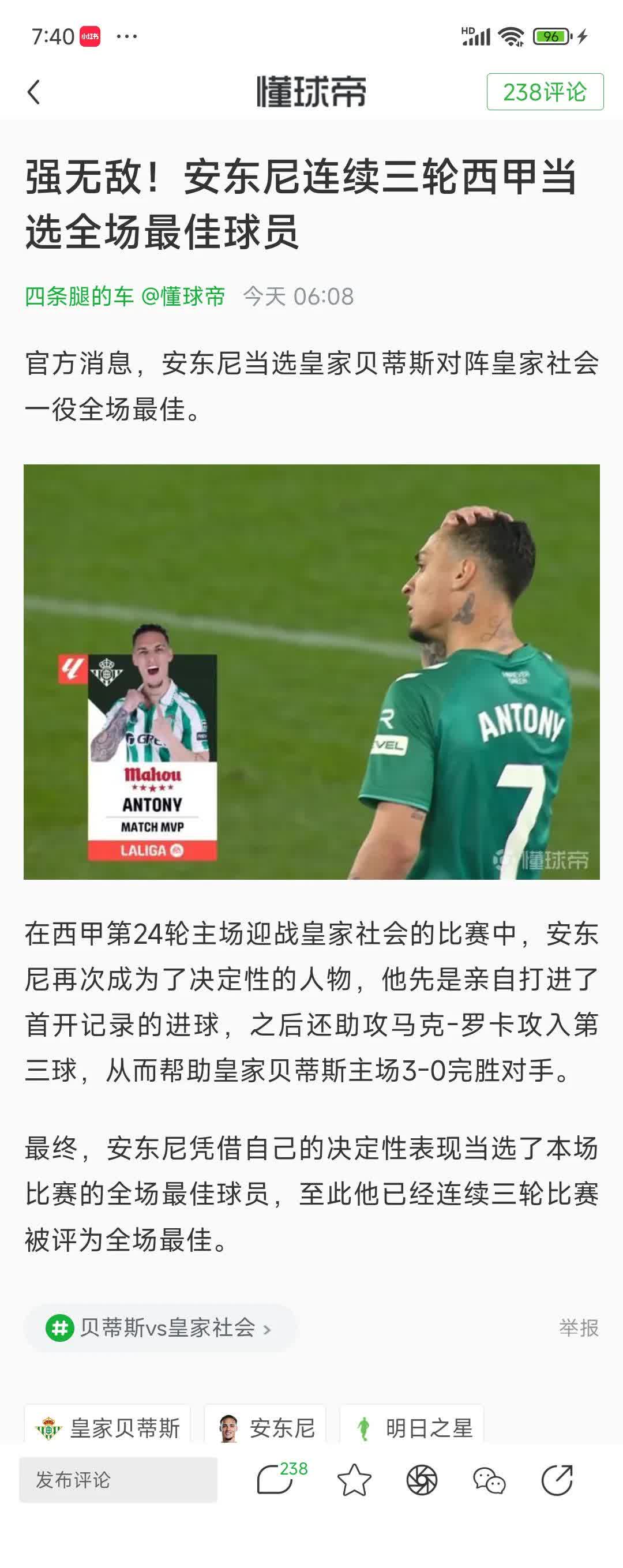Viewport: 623px width, 1568px height.
Task: View the Antony match MVP photo
Action: pos(311,672)
